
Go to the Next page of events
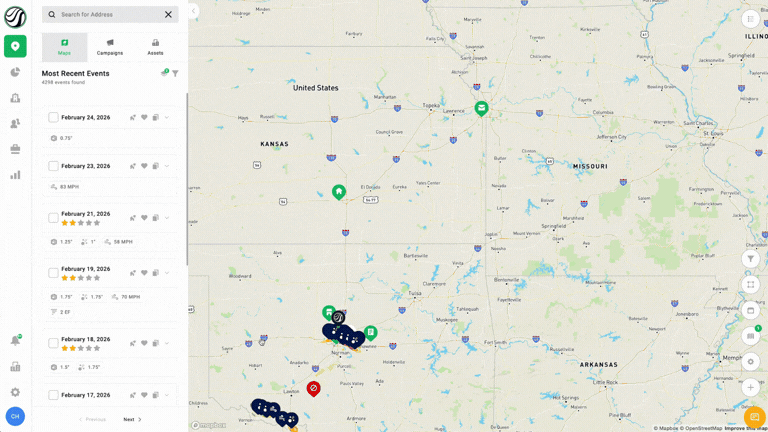point(132,419)
